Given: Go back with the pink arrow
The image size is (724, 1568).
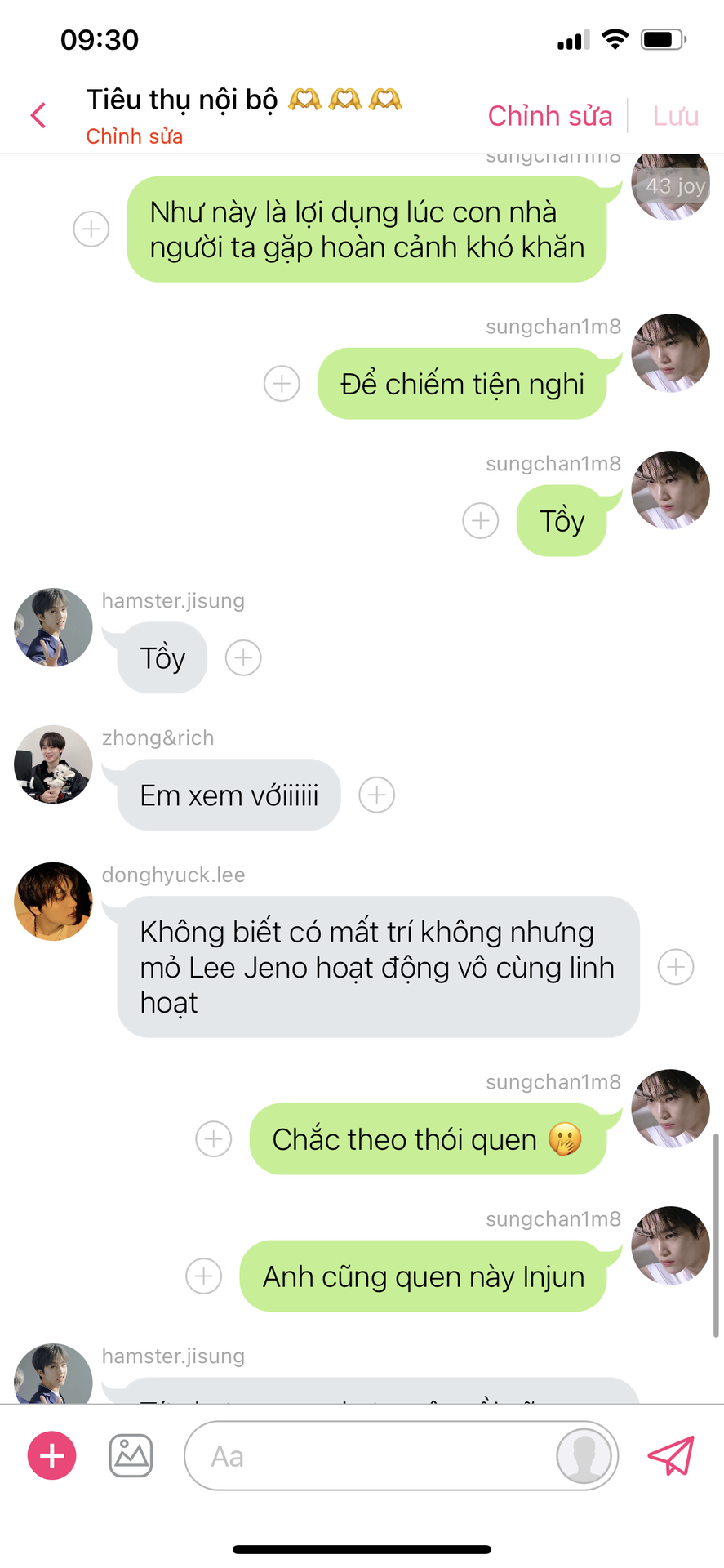Looking at the screenshot, I should pyautogui.click(x=38, y=115).
